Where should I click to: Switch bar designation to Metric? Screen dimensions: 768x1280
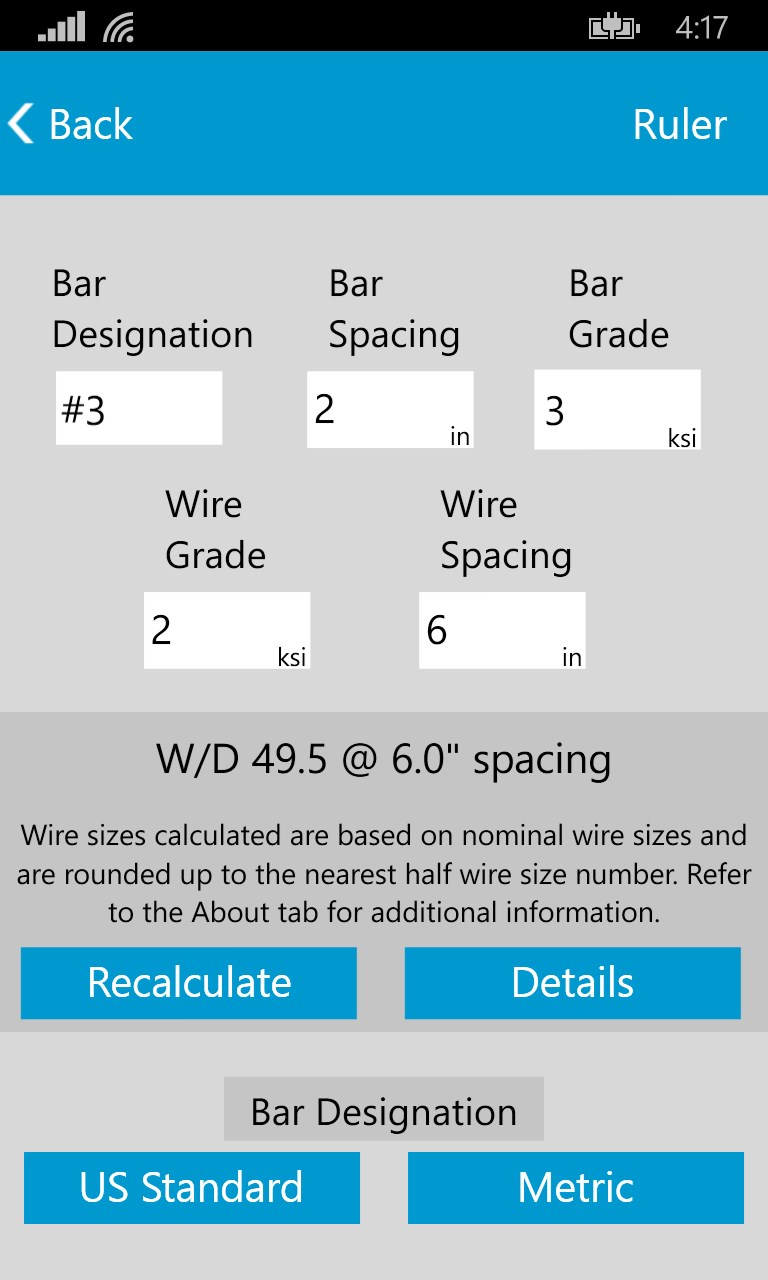[575, 1188]
